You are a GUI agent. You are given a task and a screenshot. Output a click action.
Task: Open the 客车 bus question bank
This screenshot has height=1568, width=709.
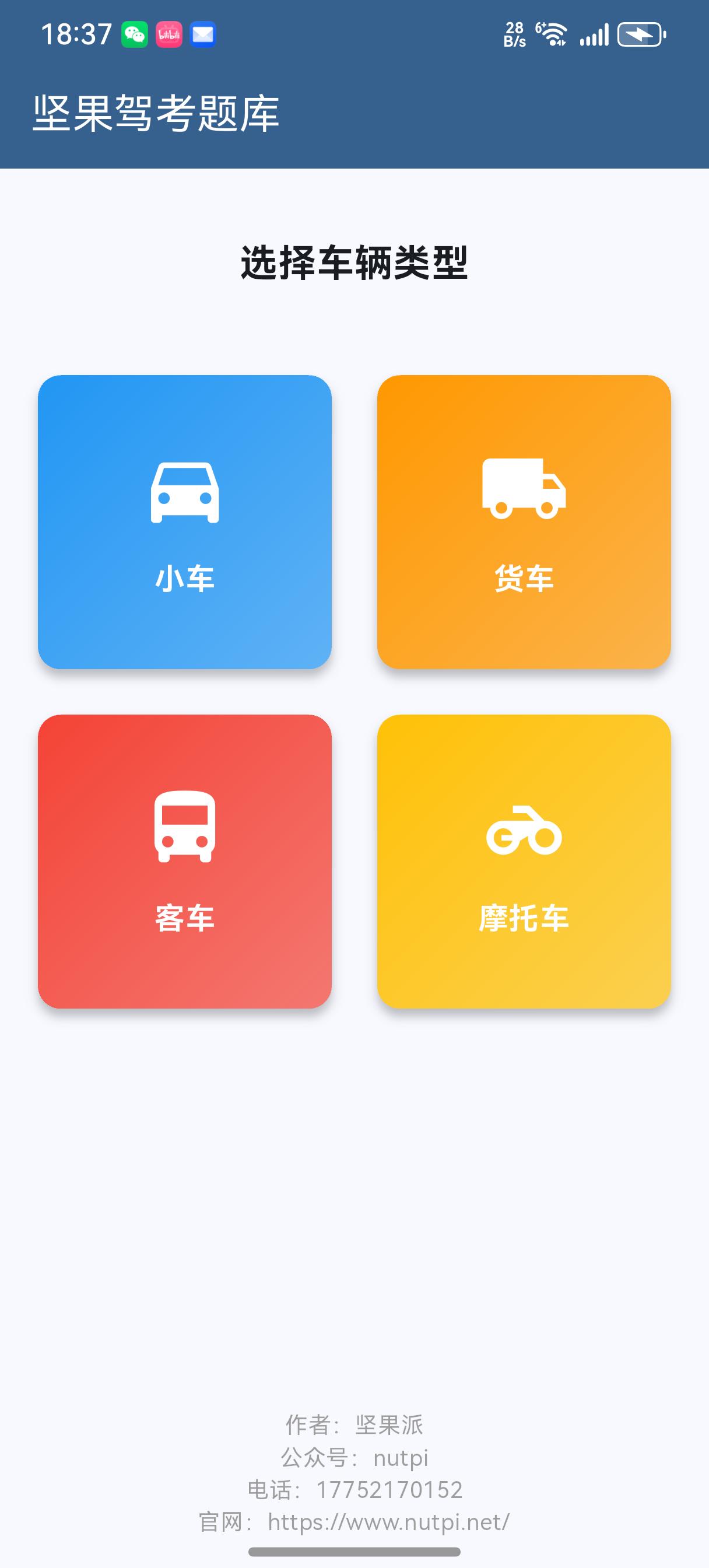[184, 860]
